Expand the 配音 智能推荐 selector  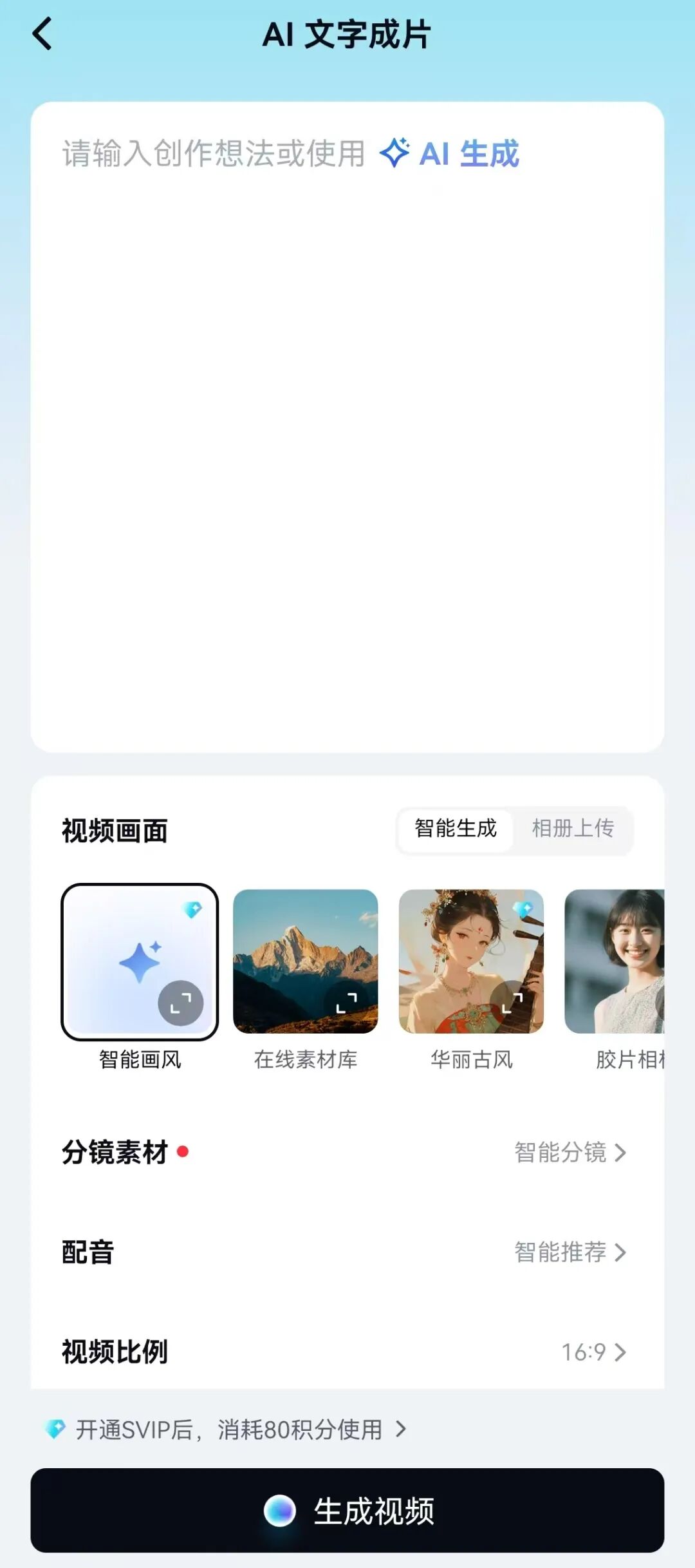click(x=569, y=1251)
